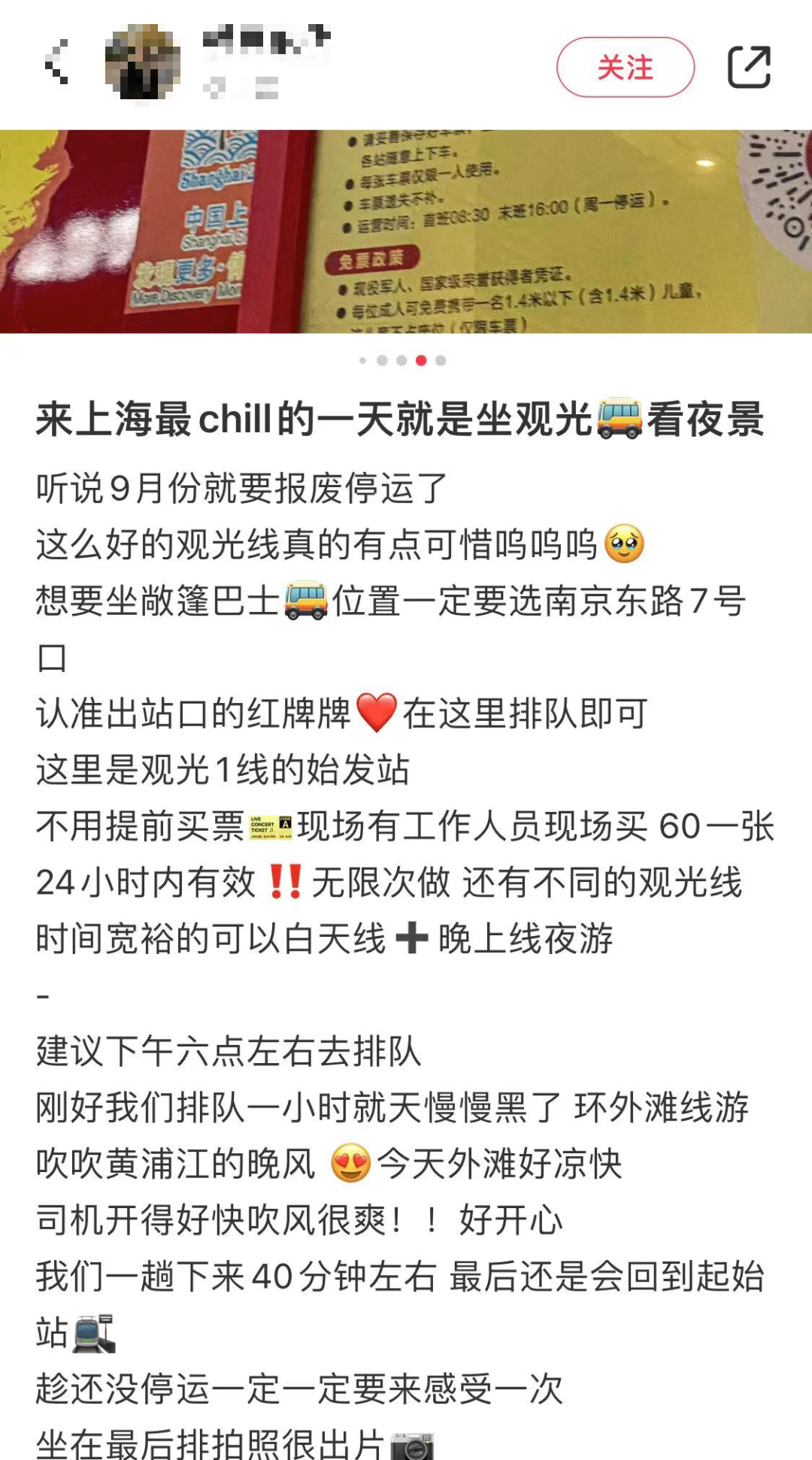The width and height of the screenshot is (812, 1460).
Task: Follow the author with the 关注 button
Action: click(625, 68)
